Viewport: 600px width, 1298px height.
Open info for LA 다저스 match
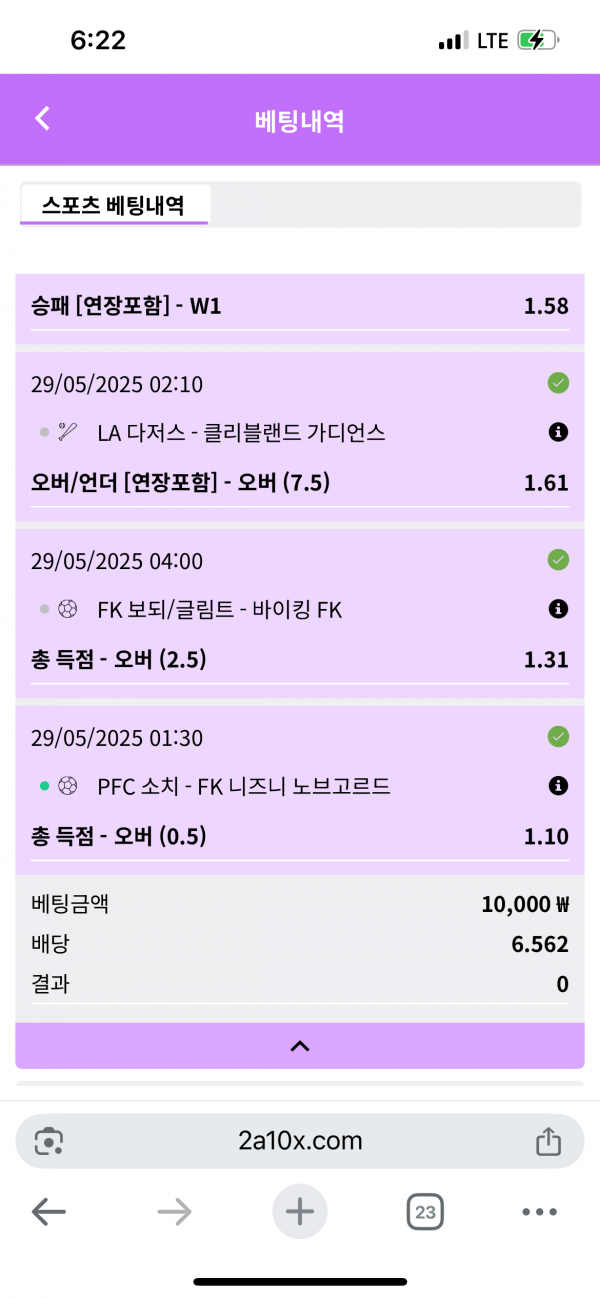point(558,432)
